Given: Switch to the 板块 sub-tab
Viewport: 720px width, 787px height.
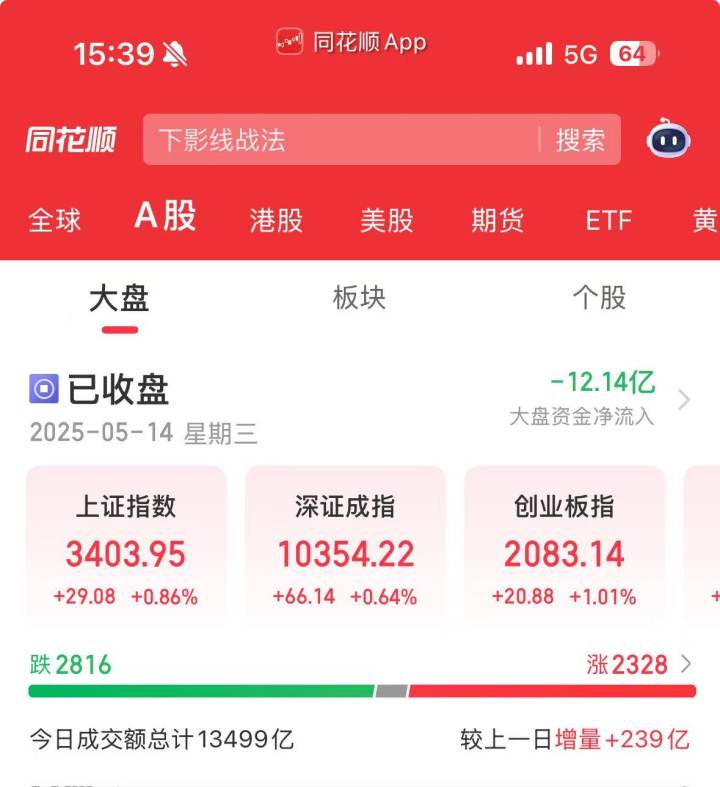Looking at the screenshot, I should [x=359, y=298].
